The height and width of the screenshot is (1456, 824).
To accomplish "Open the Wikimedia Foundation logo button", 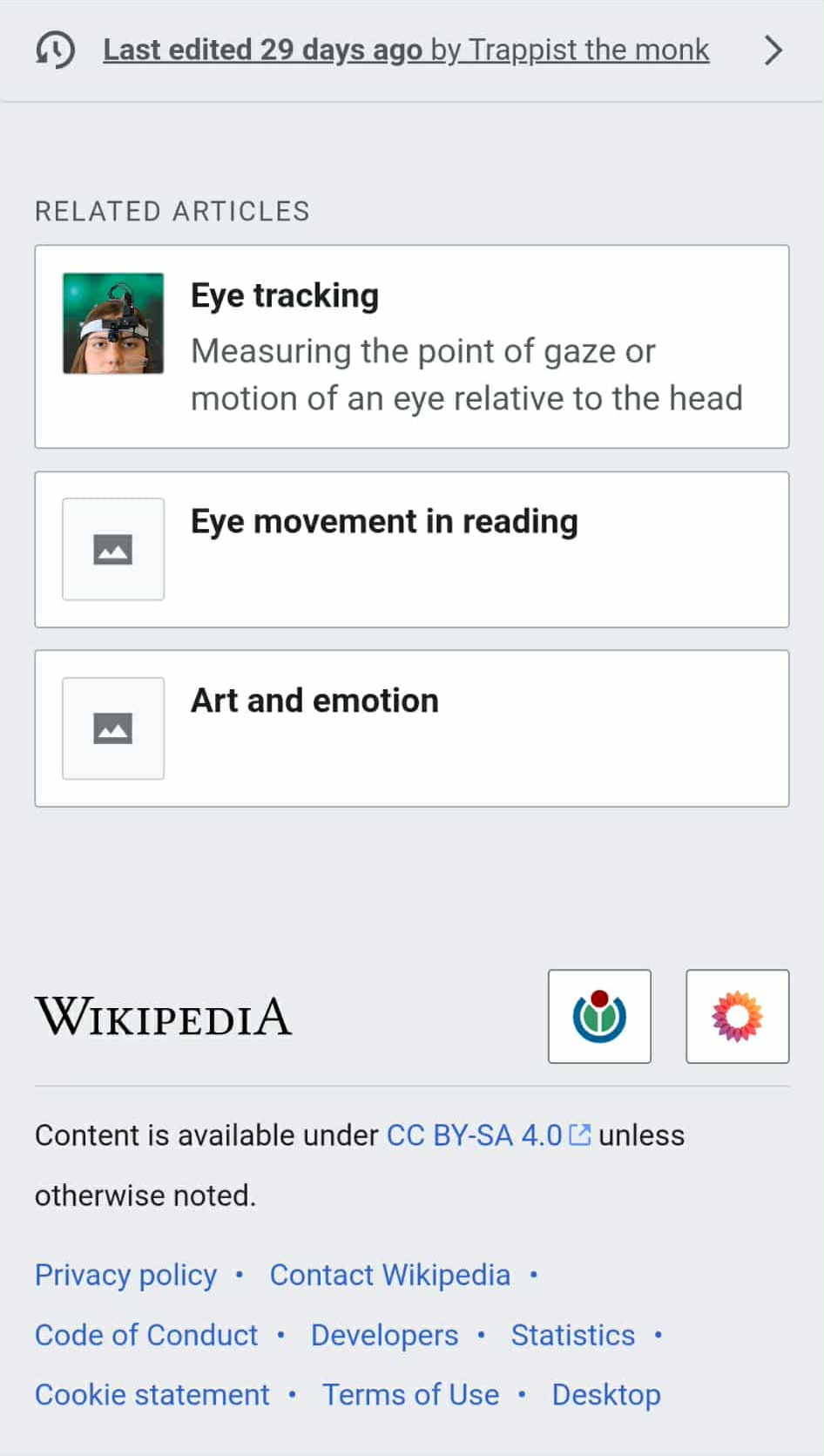I will [599, 1016].
